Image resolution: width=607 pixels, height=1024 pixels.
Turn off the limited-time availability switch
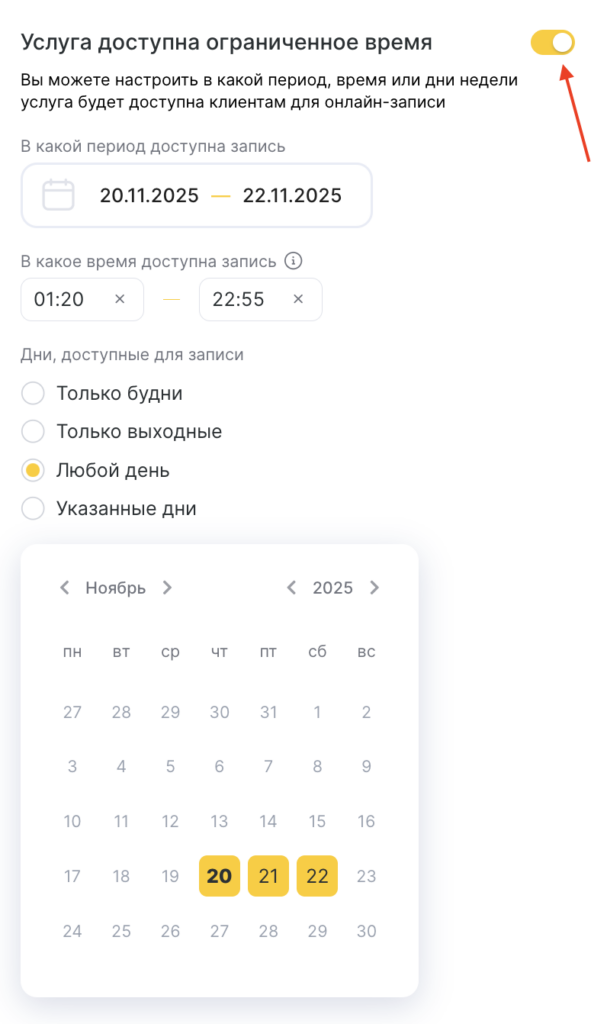click(552, 42)
